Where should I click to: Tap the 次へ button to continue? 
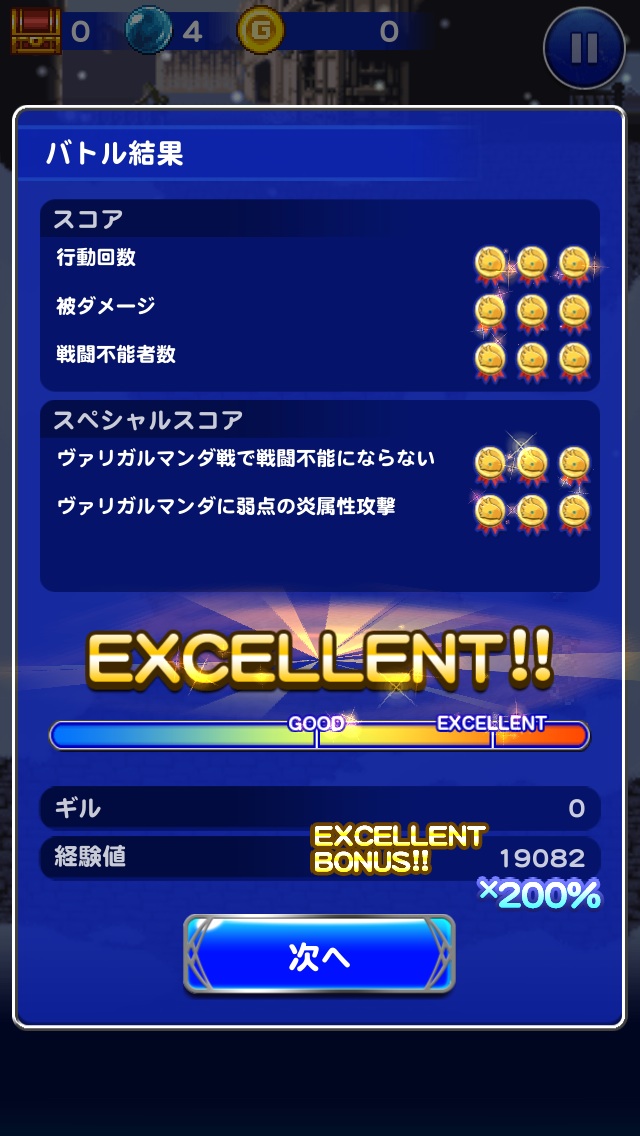pyautogui.click(x=319, y=956)
